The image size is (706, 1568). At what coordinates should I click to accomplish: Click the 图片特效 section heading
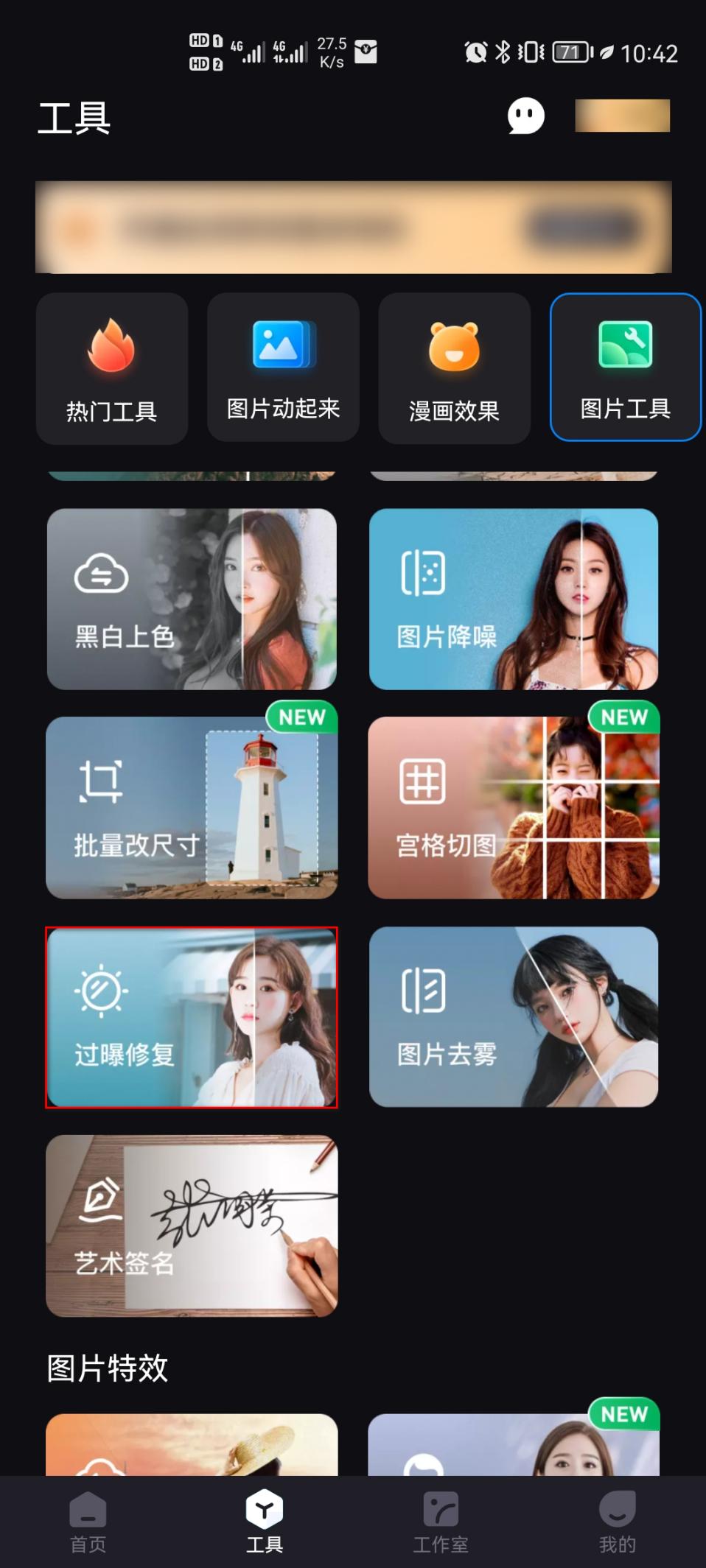(x=106, y=1366)
